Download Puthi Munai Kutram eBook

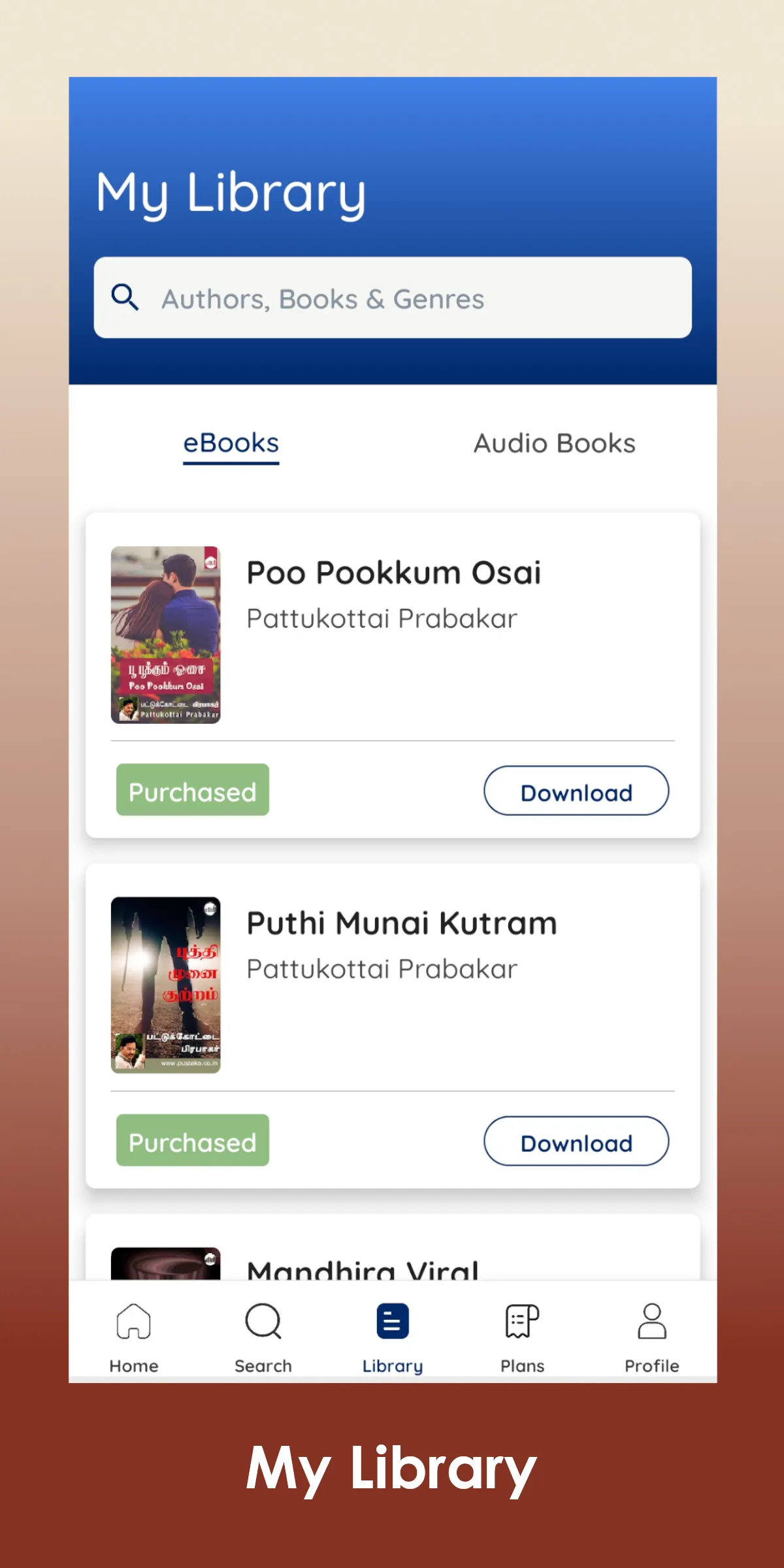pyautogui.click(x=576, y=1141)
